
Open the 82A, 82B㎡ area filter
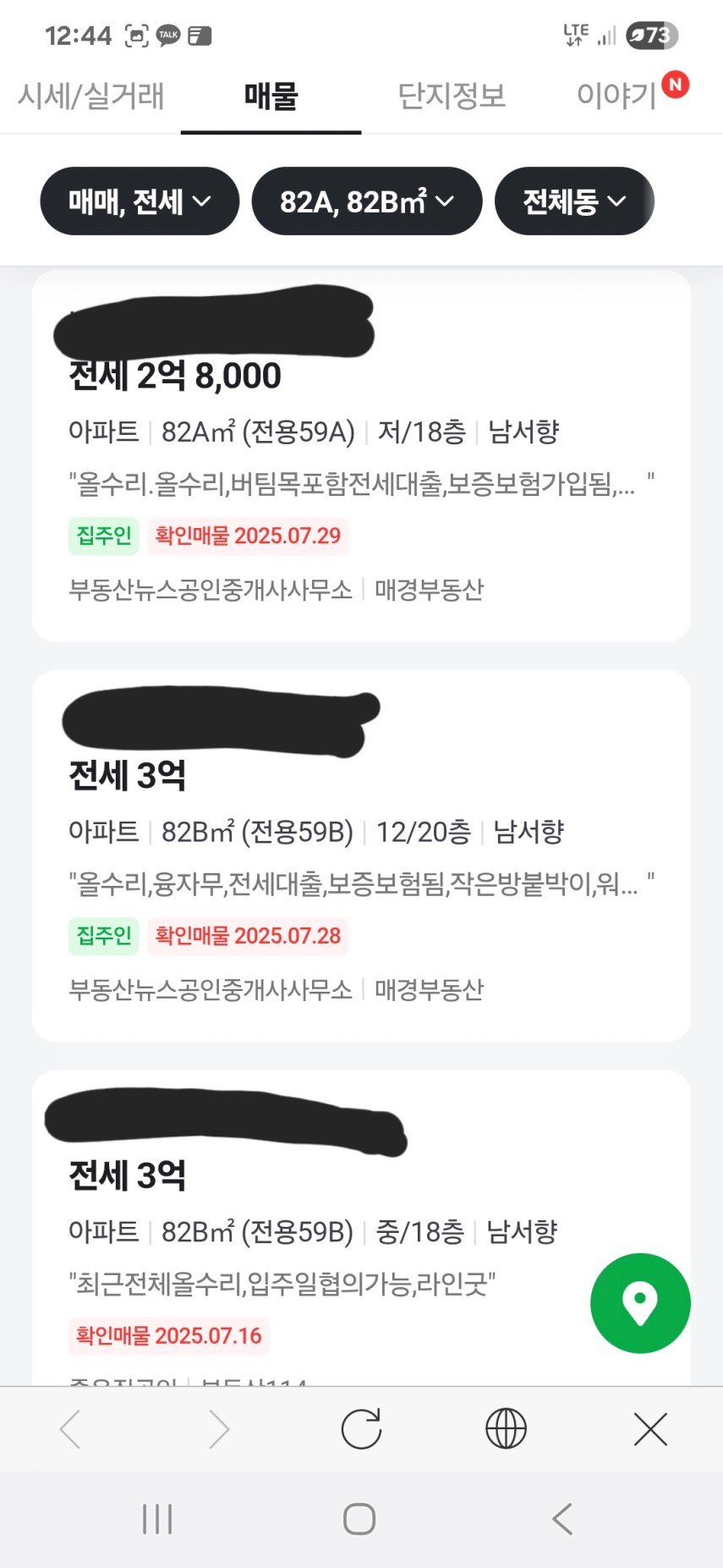point(367,201)
